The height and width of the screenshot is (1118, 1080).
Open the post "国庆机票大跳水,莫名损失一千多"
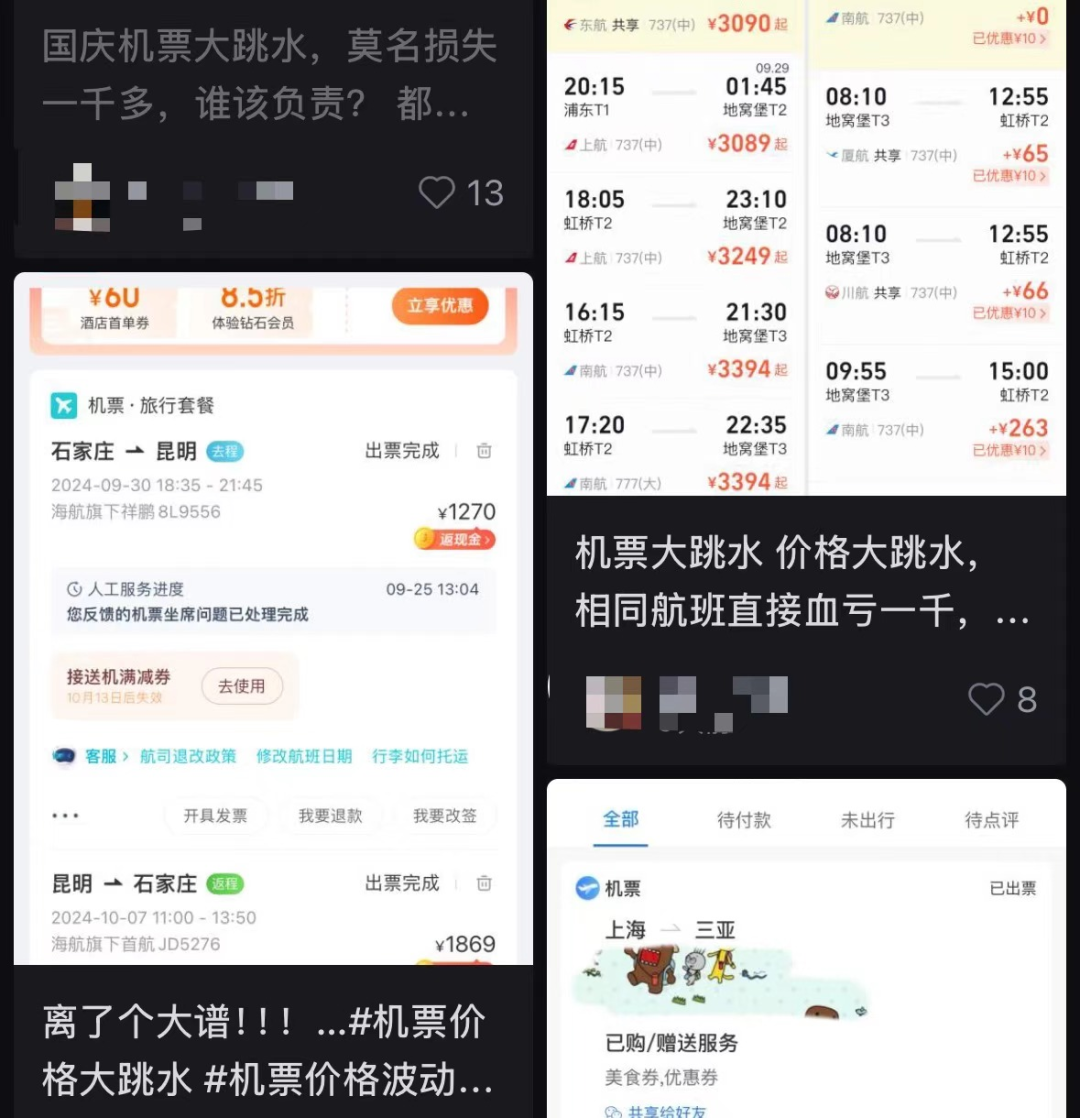270,75
